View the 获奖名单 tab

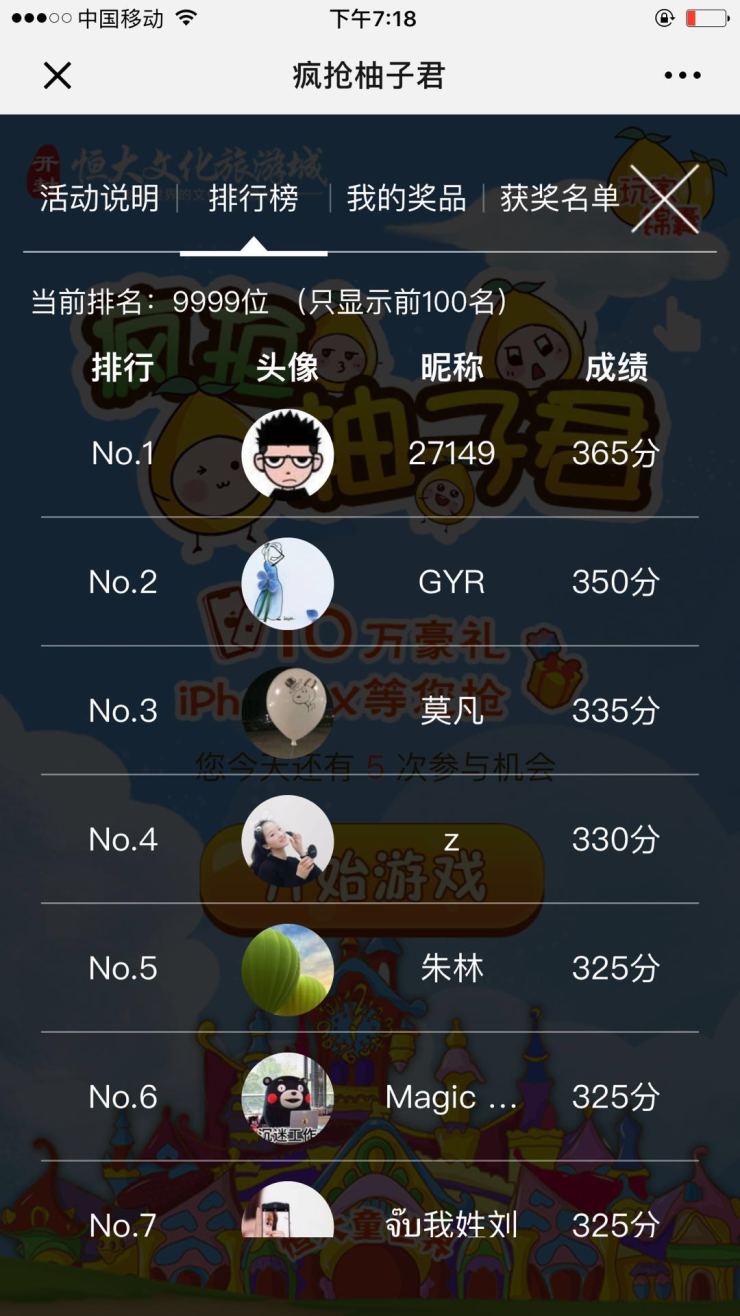[x=559, y=198]
